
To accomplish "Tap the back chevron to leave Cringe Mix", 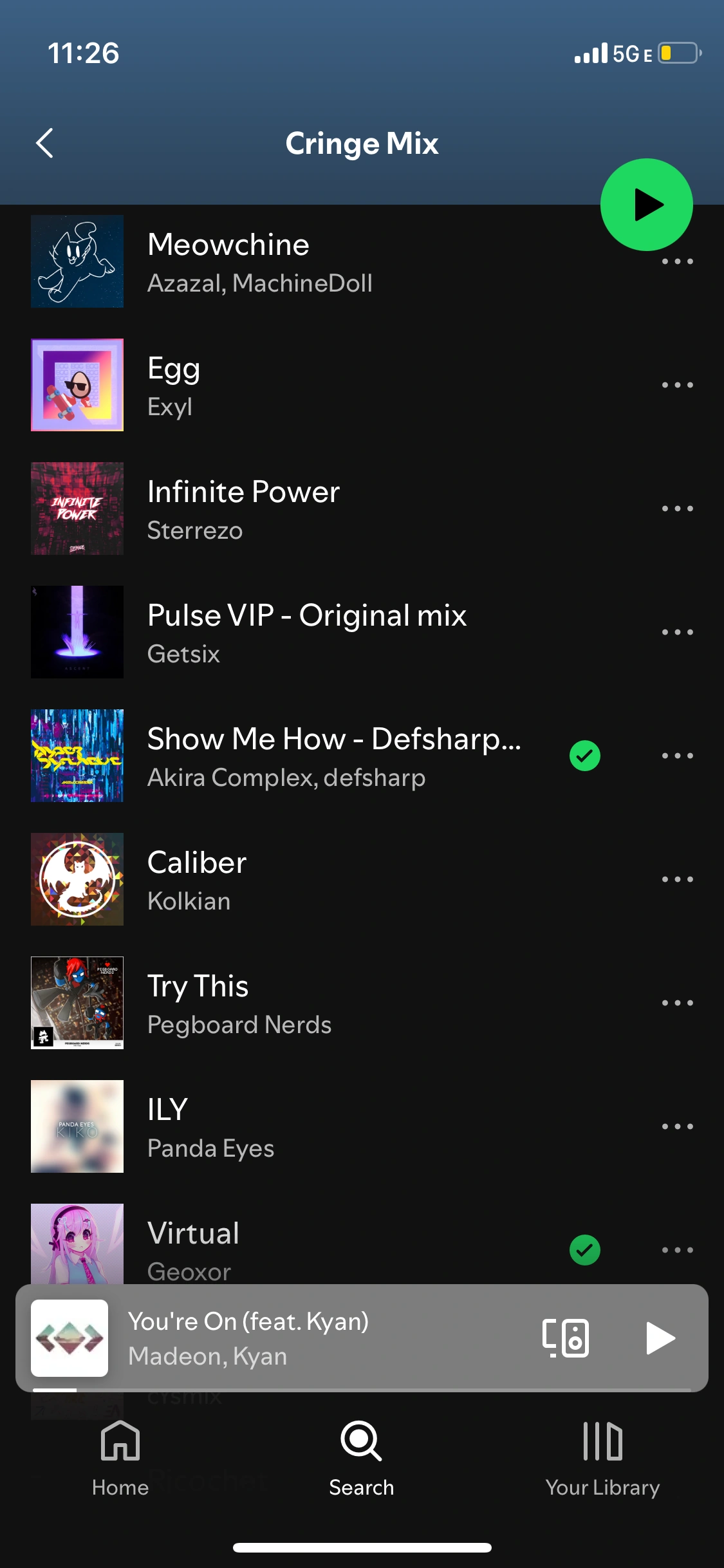I will tap(45, 143).
